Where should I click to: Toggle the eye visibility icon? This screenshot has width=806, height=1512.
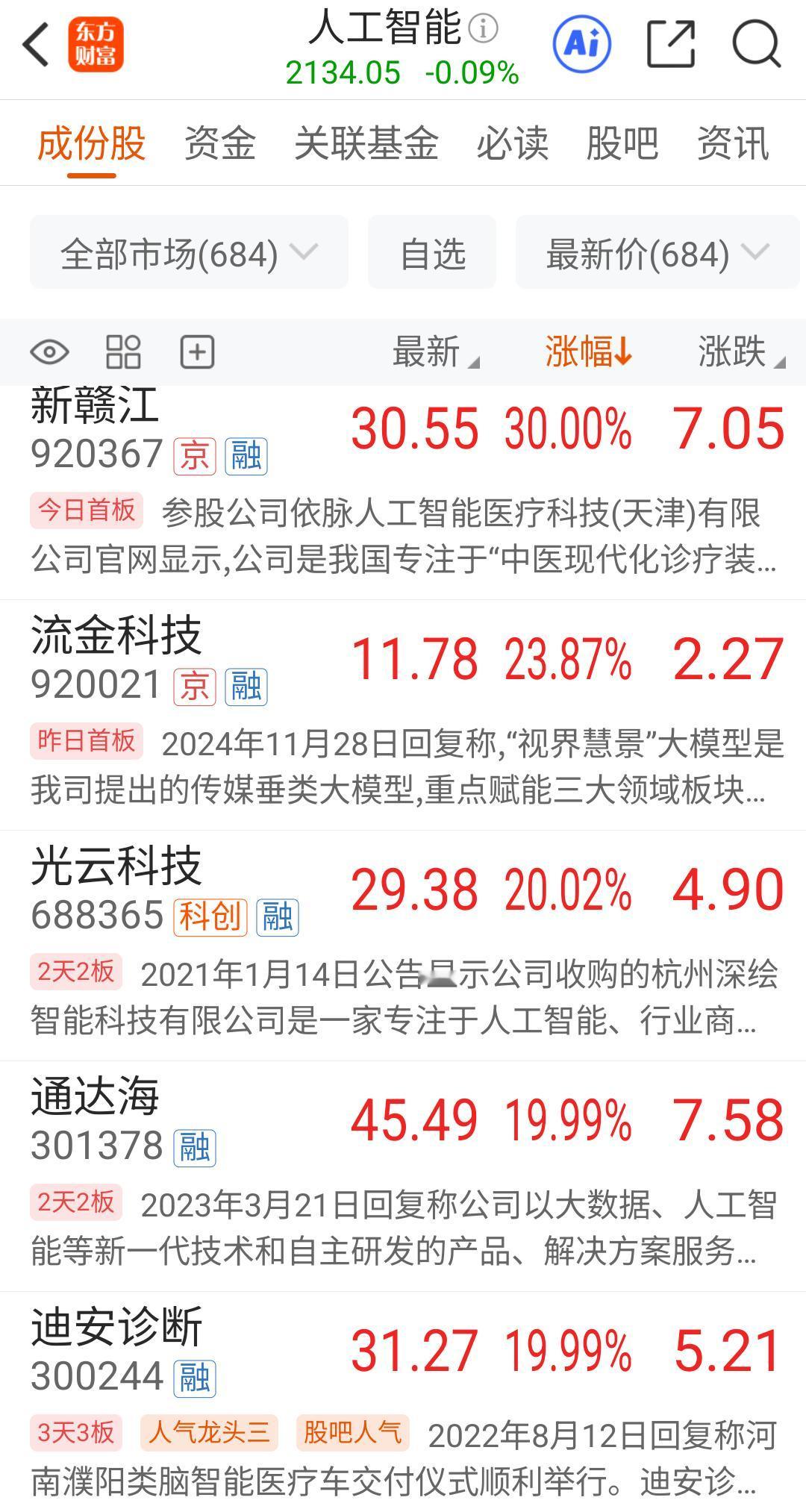click(49, 352)
